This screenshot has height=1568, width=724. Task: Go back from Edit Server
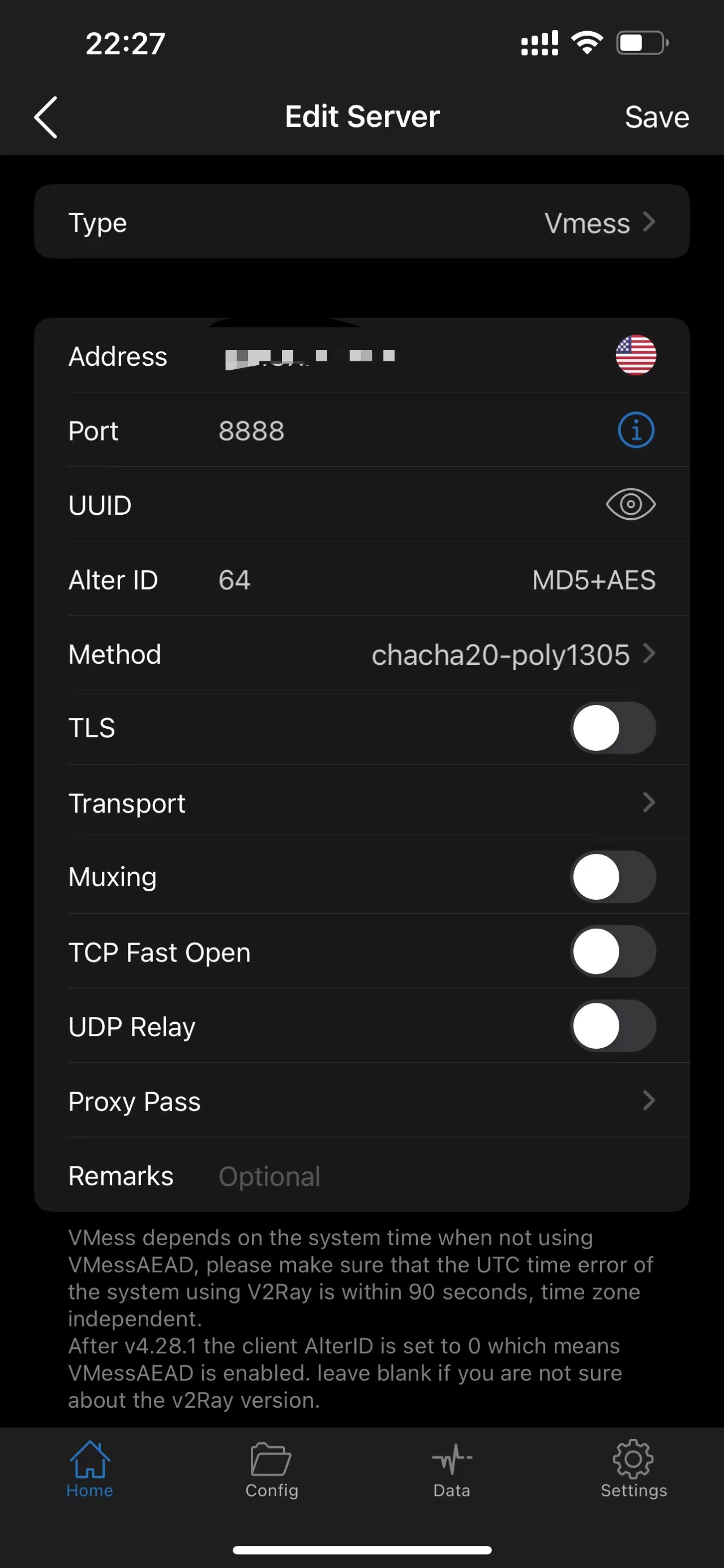click(x=46, y=117)
